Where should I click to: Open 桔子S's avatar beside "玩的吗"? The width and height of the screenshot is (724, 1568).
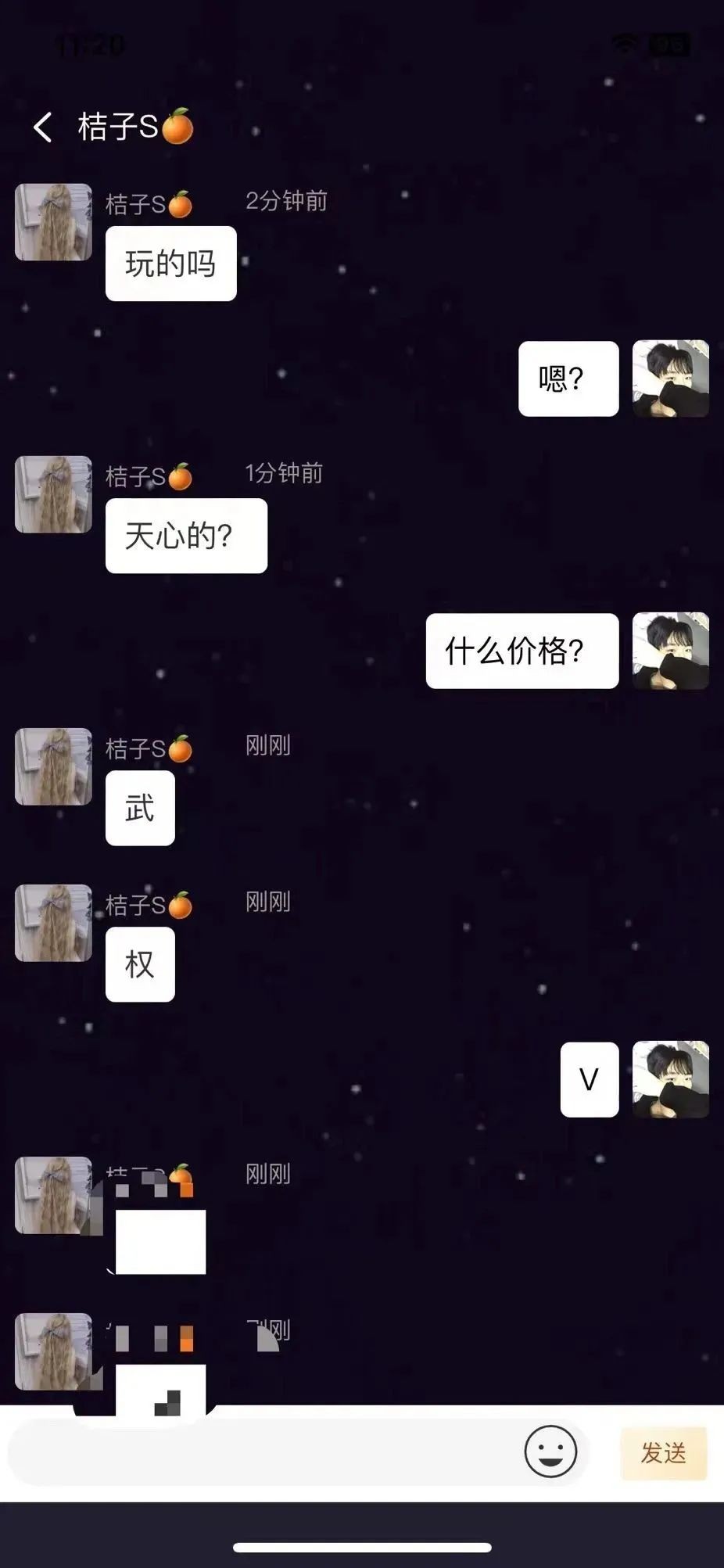53,222
